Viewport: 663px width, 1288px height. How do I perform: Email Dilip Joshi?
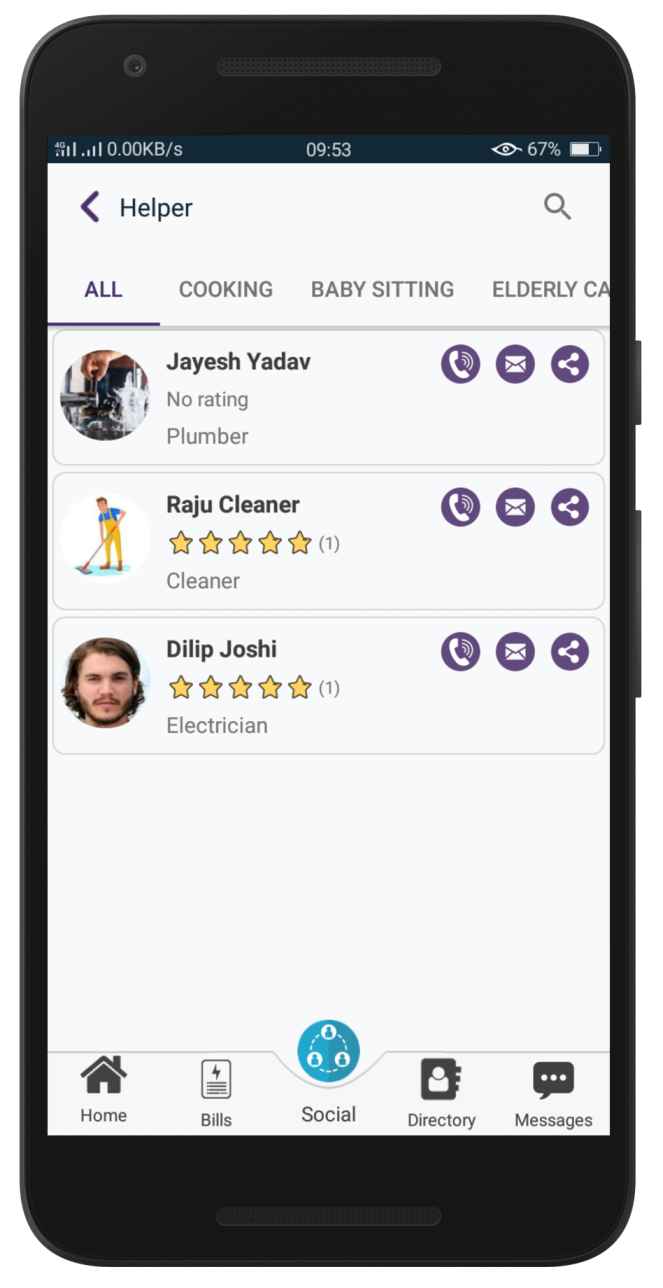click(515, 652)
